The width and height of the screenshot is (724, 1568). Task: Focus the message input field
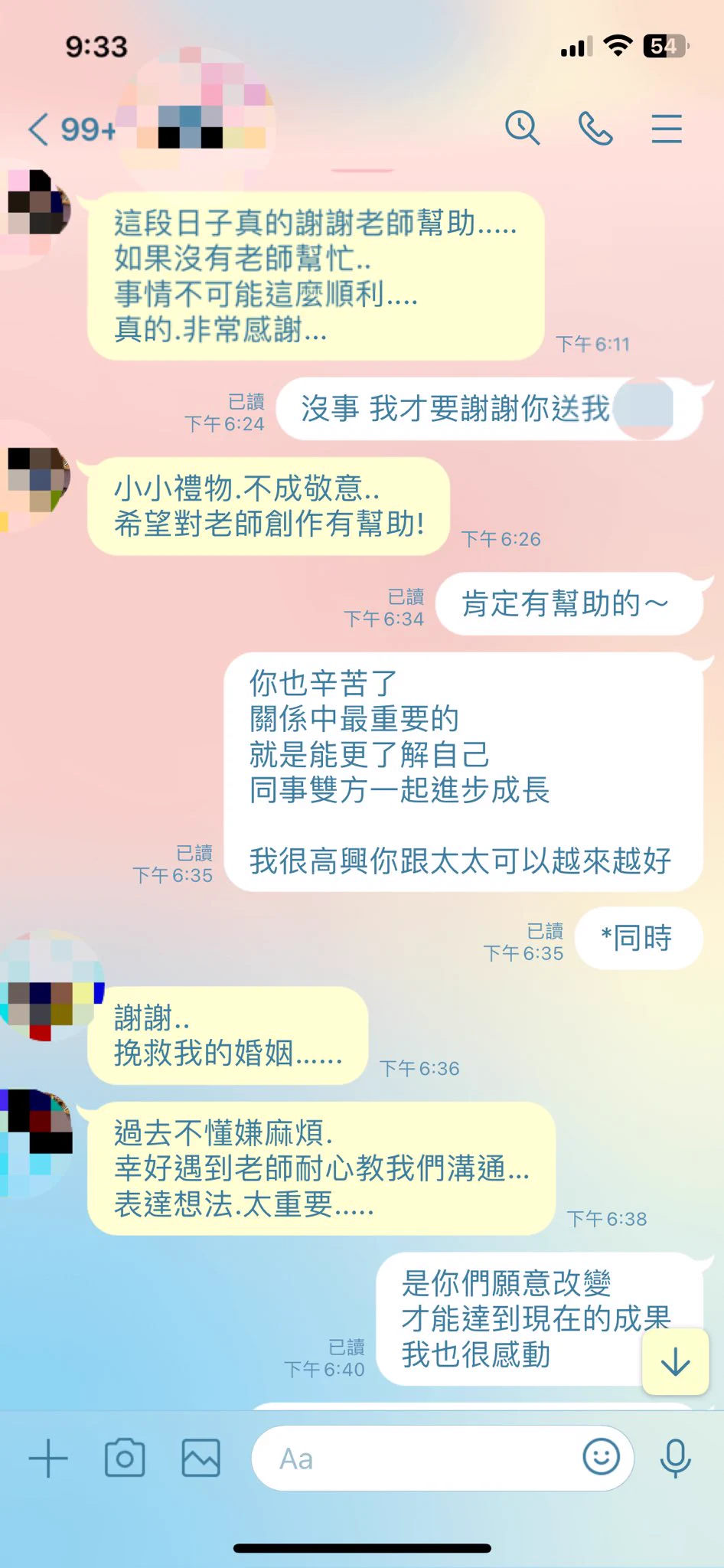[413, 1459]
